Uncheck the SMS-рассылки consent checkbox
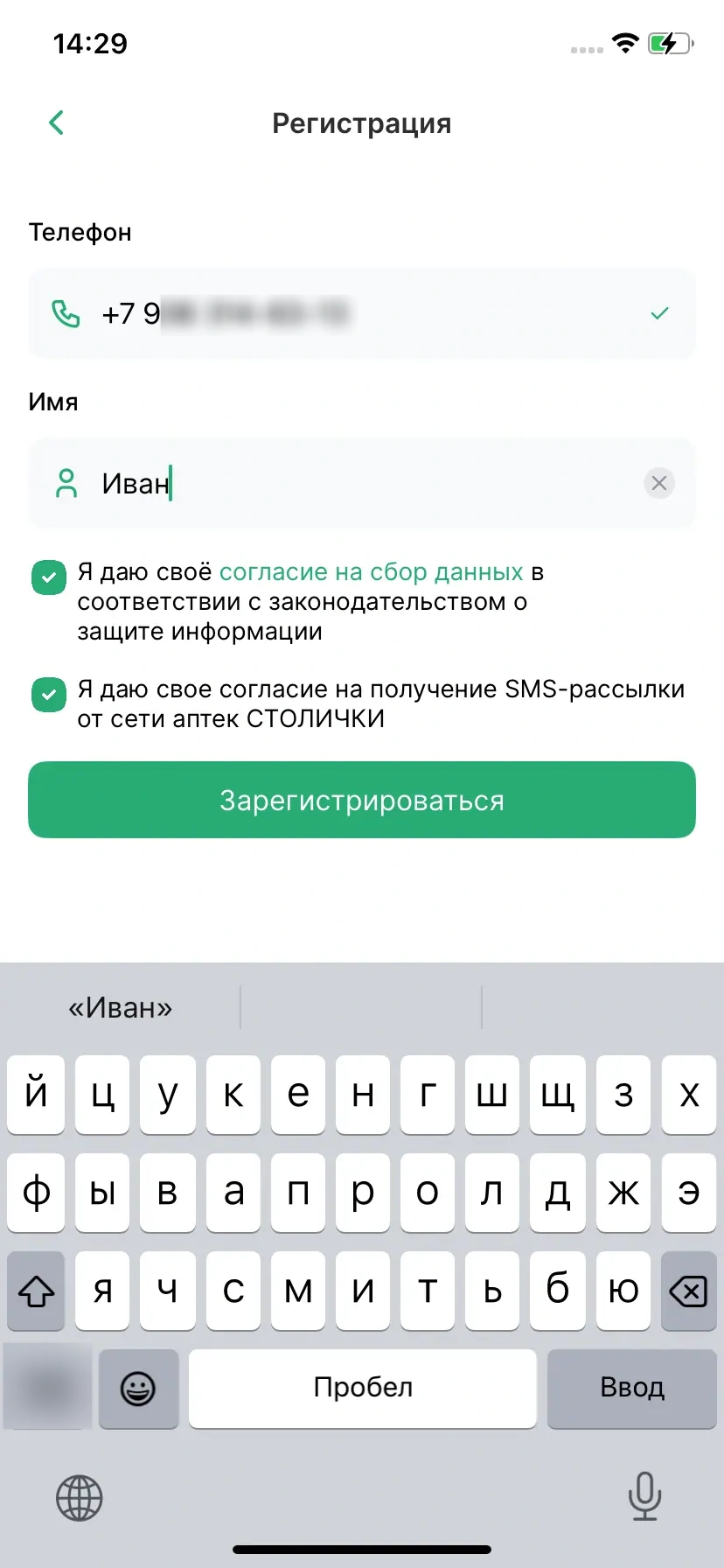This screenshot has width=724, height=1568. coord(49,695)
